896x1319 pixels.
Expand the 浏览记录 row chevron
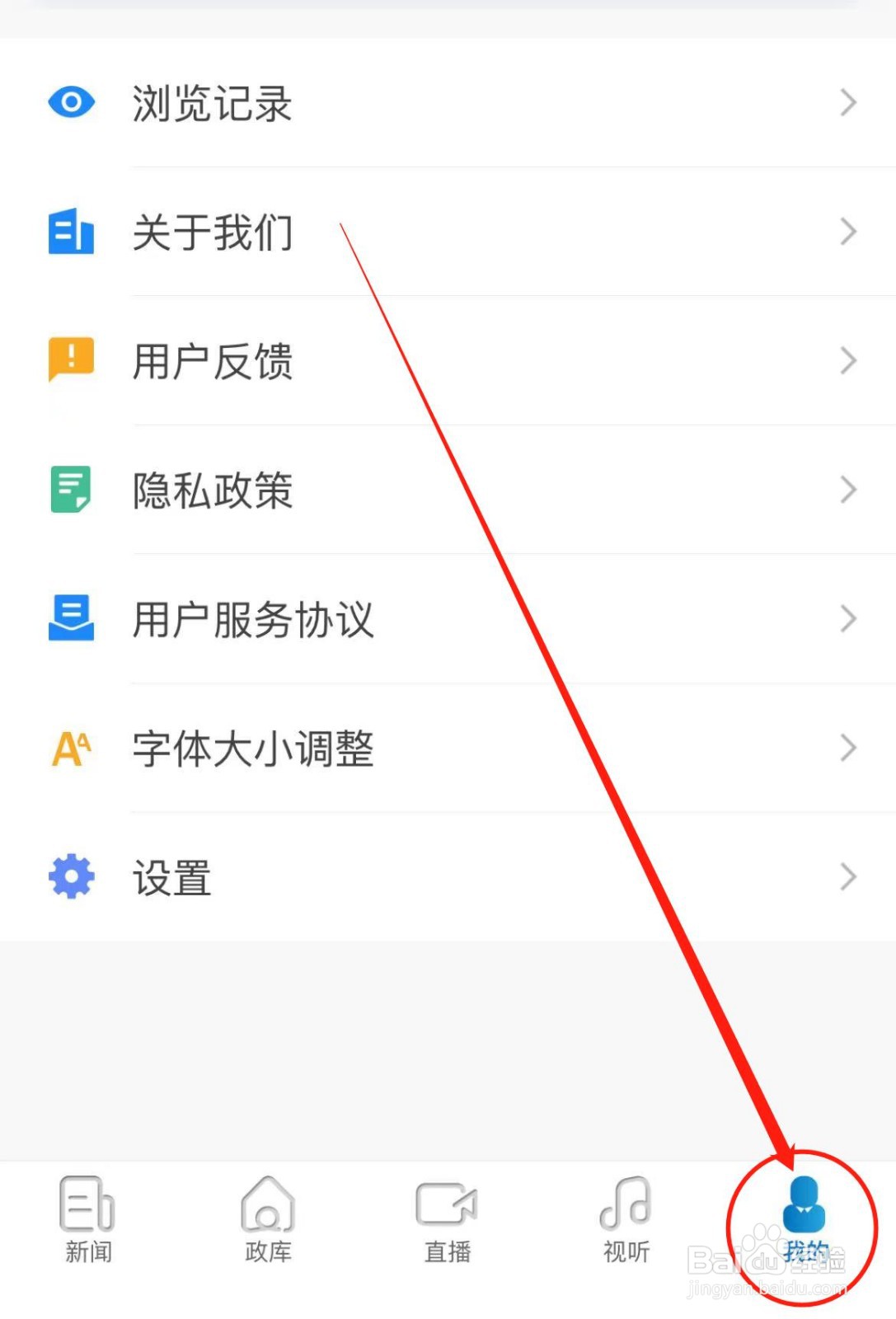click(x=849, y=102)
